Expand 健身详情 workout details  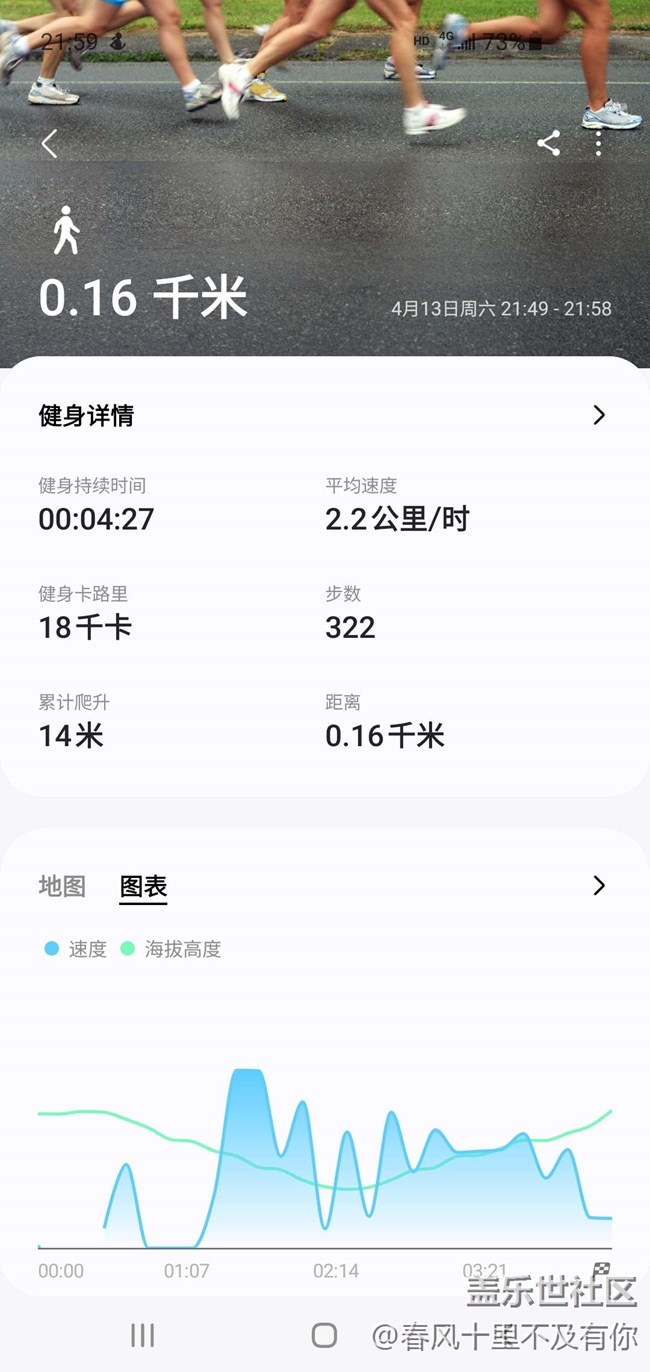[598, 415]
